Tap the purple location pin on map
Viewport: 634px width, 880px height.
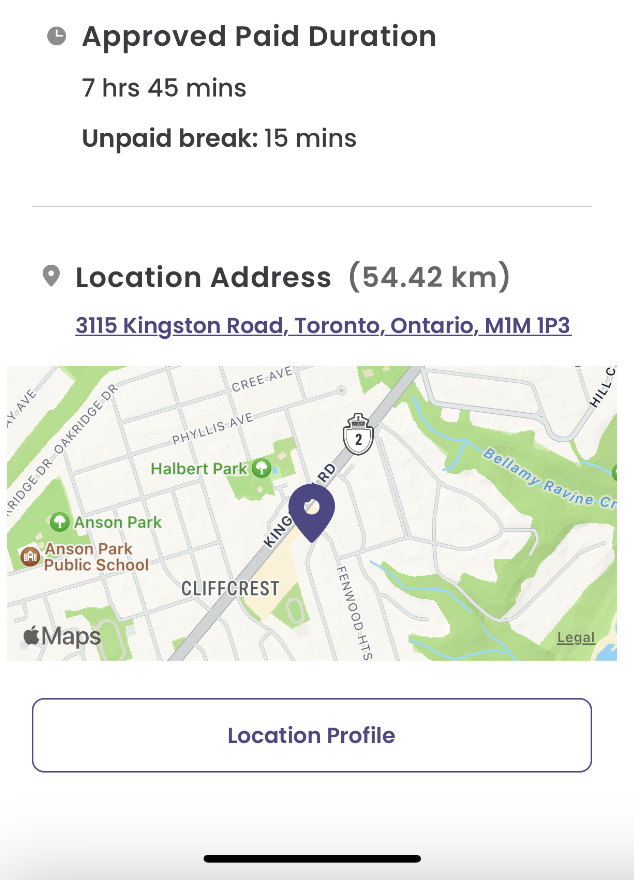(312, 510)
